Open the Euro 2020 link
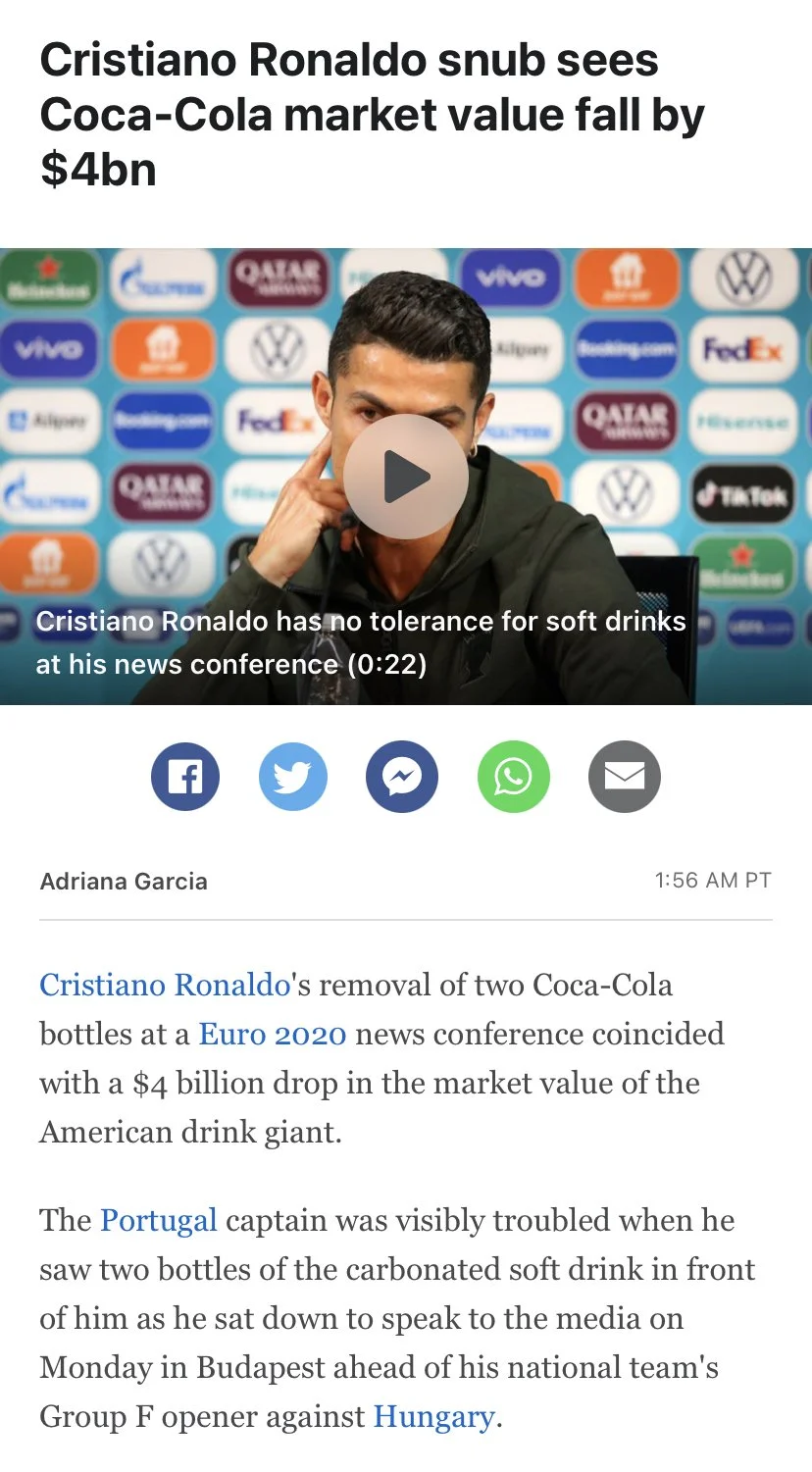This screenshot has height=1472, width=812. click(x=273, y=1034)
